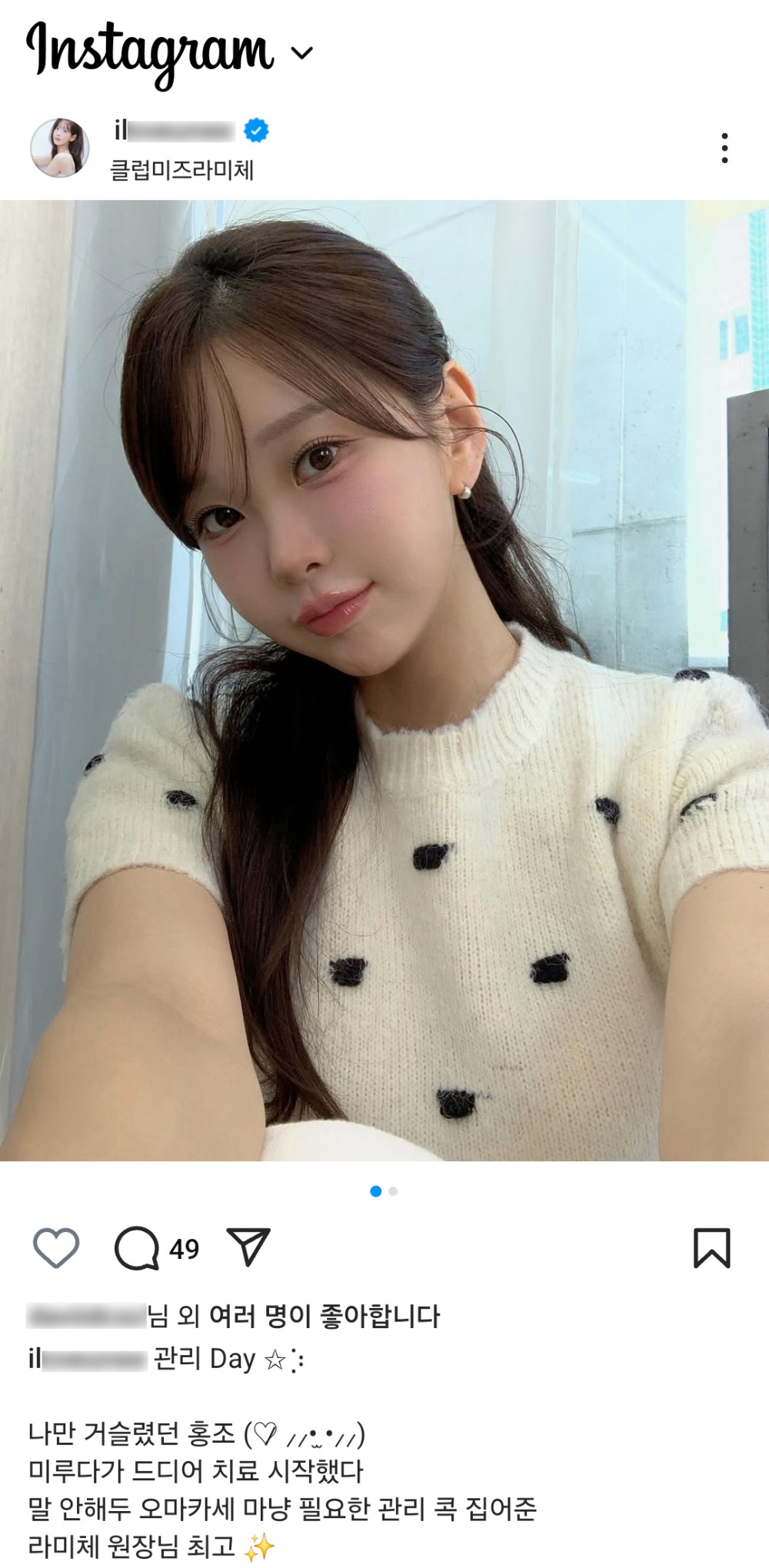Open the poster's profile picture
Viewport: 769px width, 1568px height.
pos(60,148)
